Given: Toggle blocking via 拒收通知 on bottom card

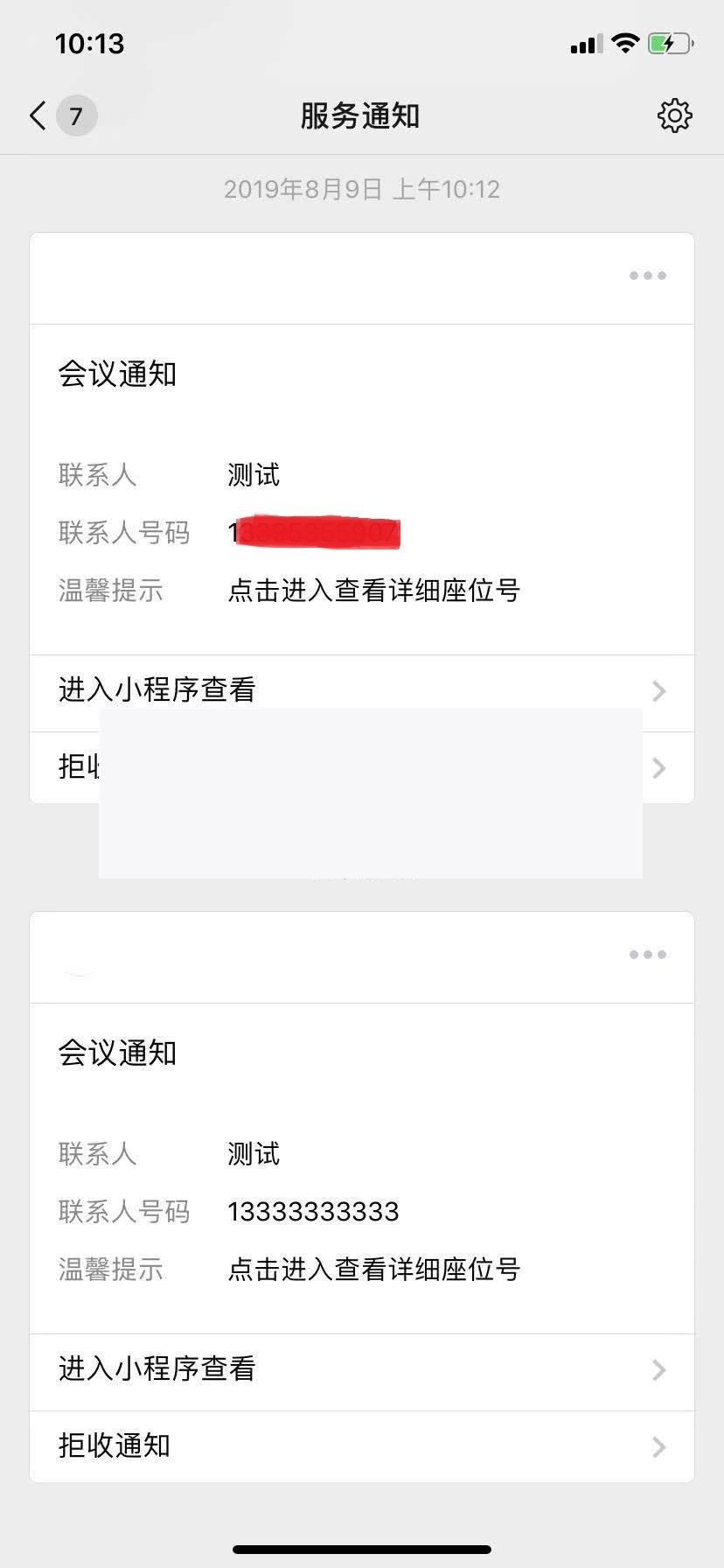Looking at the screenshot, I should tap(114, 1445).
